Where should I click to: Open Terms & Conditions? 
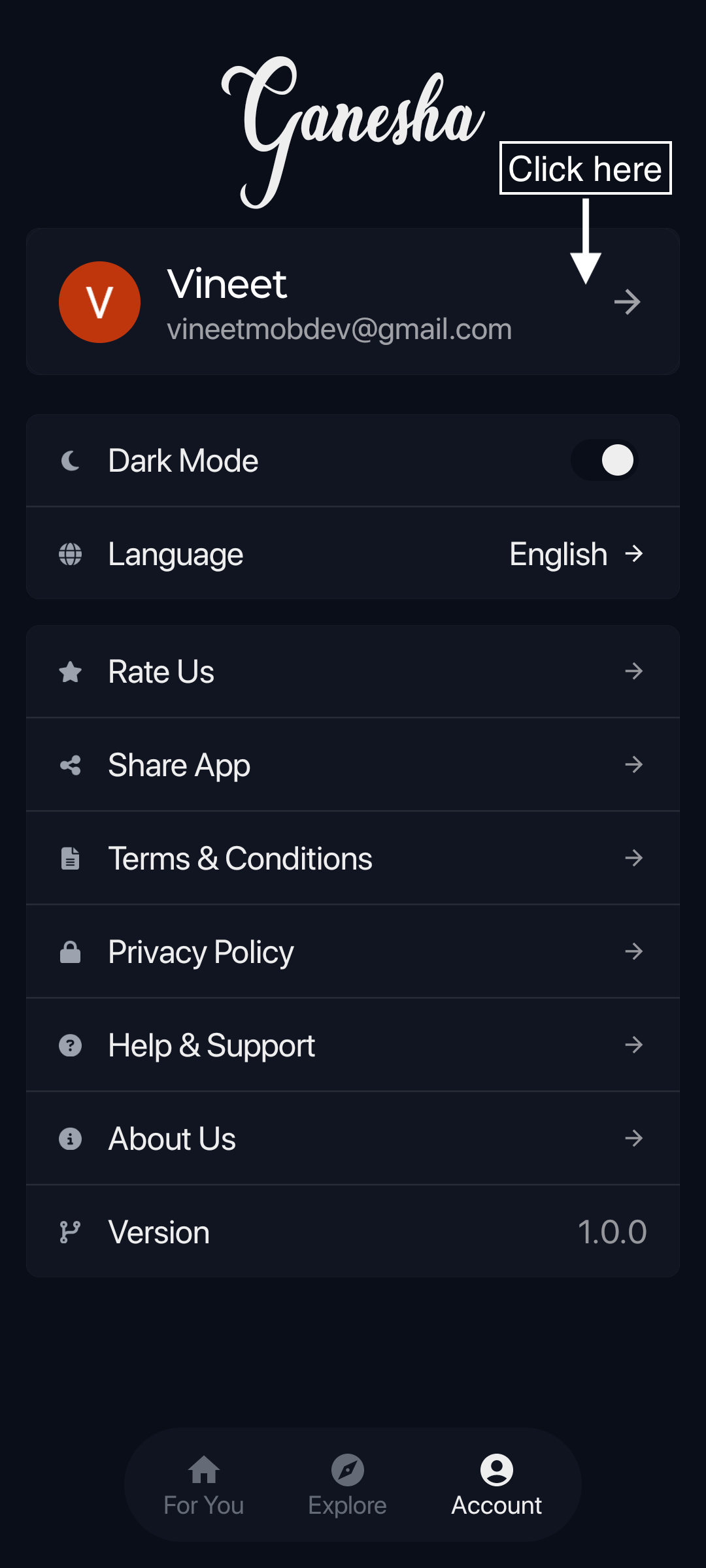(353, 858)
